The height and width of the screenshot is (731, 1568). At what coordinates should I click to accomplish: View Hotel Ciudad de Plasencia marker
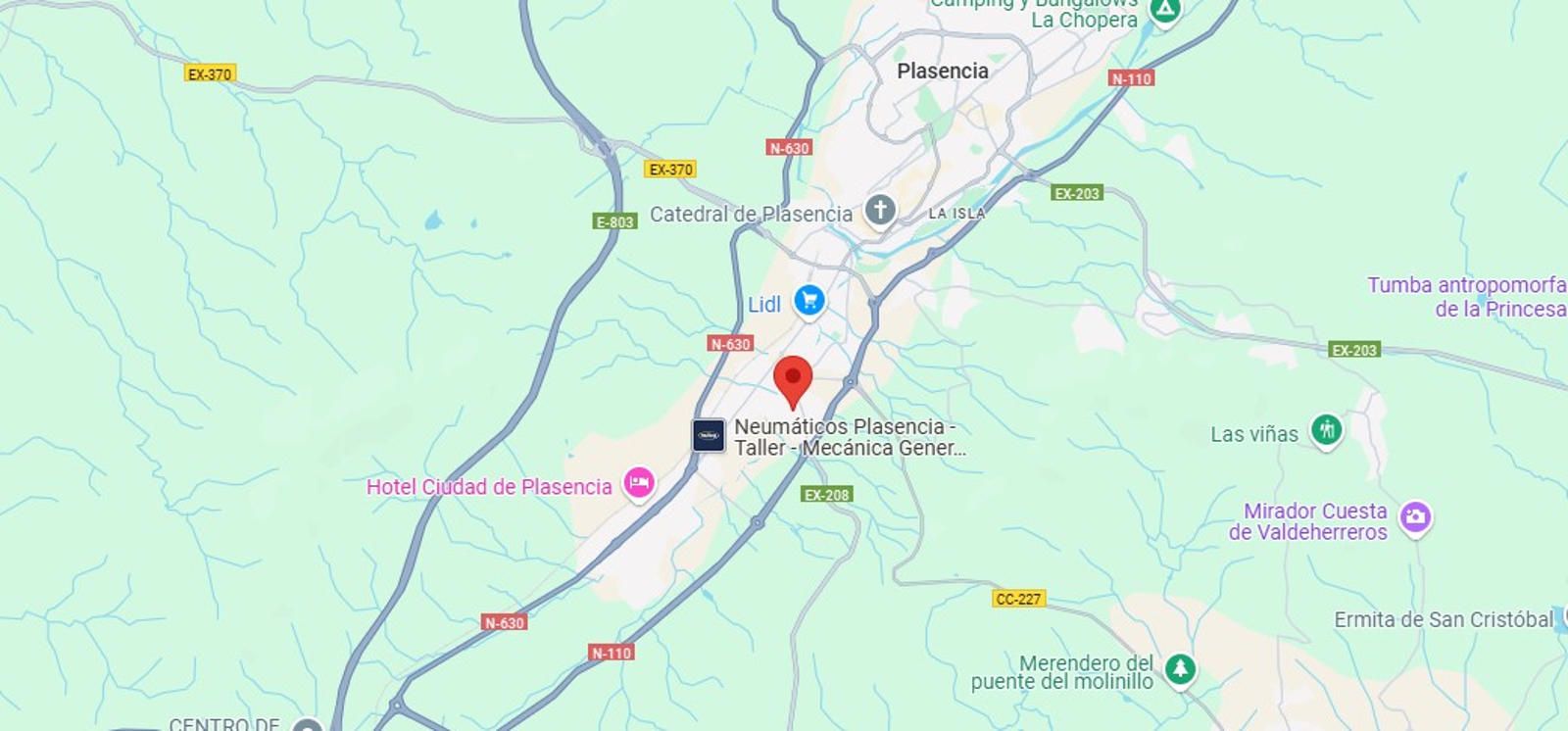[x=639, y=483]
